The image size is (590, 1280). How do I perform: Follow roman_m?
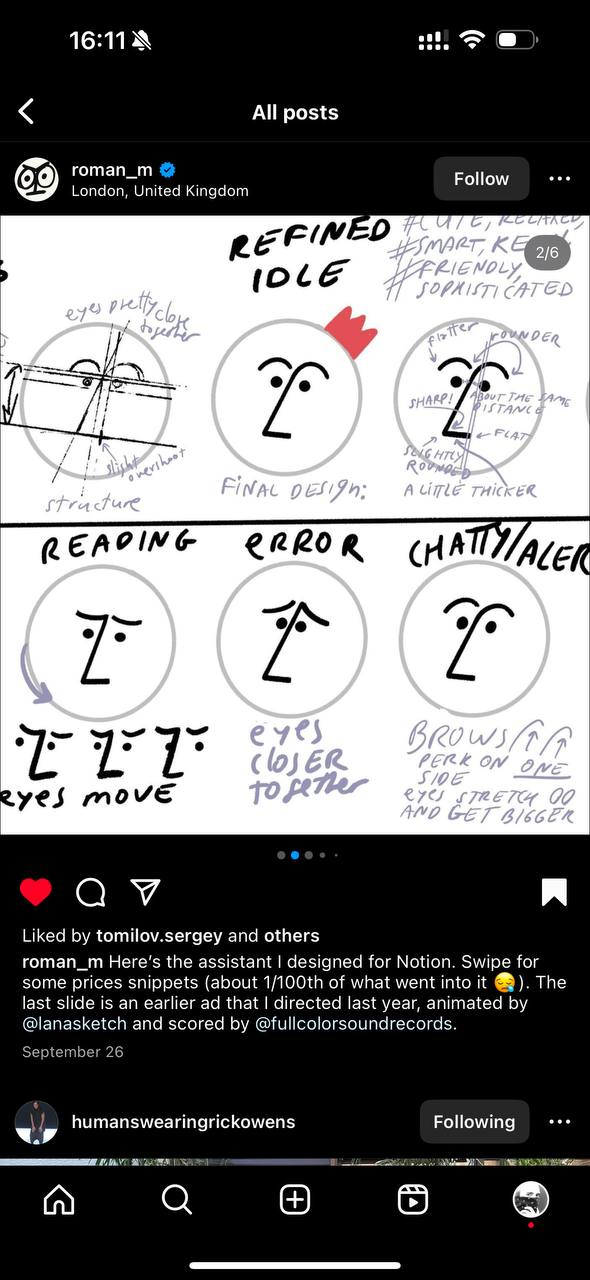point(481,178)
